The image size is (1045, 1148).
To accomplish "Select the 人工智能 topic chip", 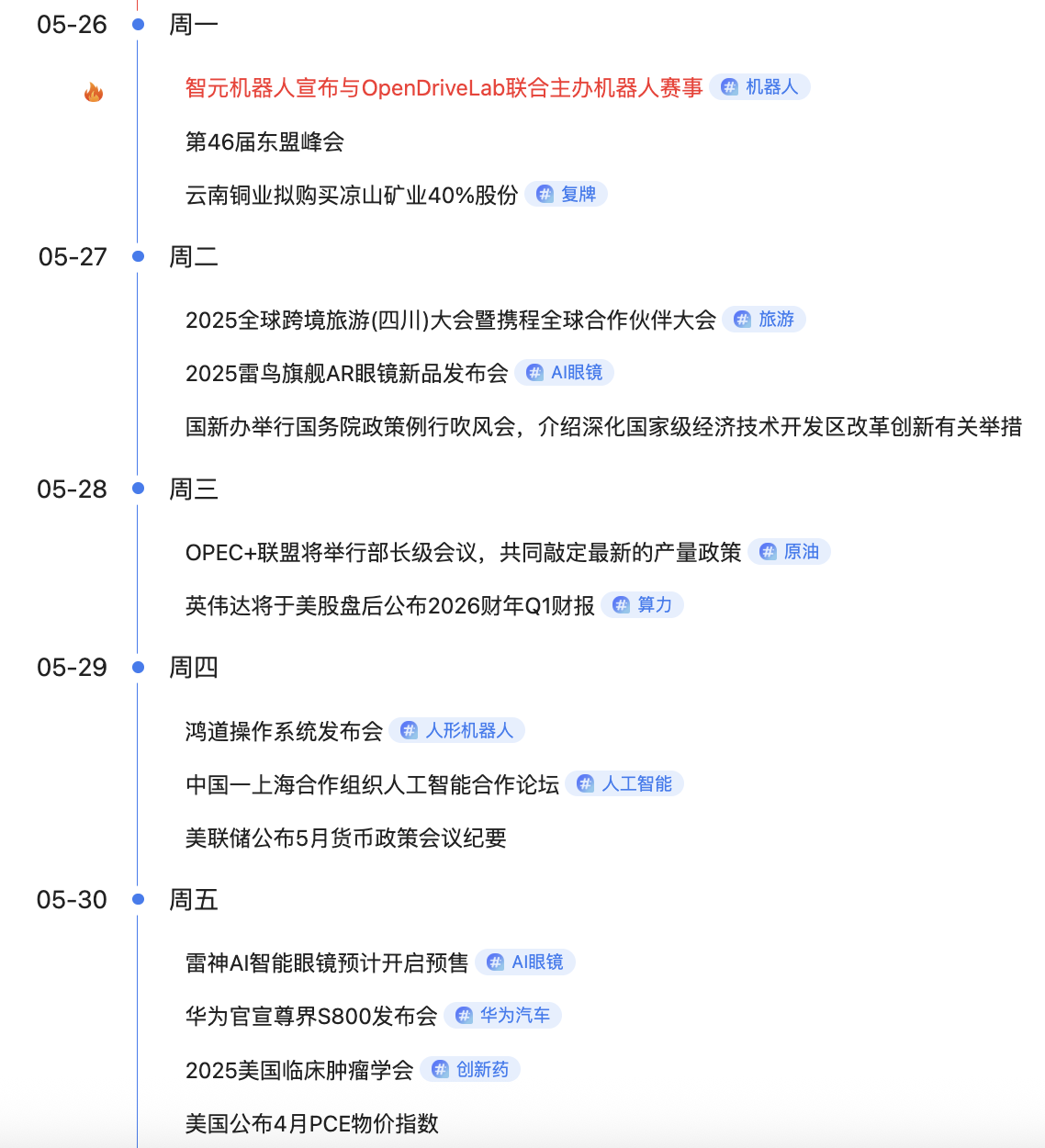I will coord(624,784).
